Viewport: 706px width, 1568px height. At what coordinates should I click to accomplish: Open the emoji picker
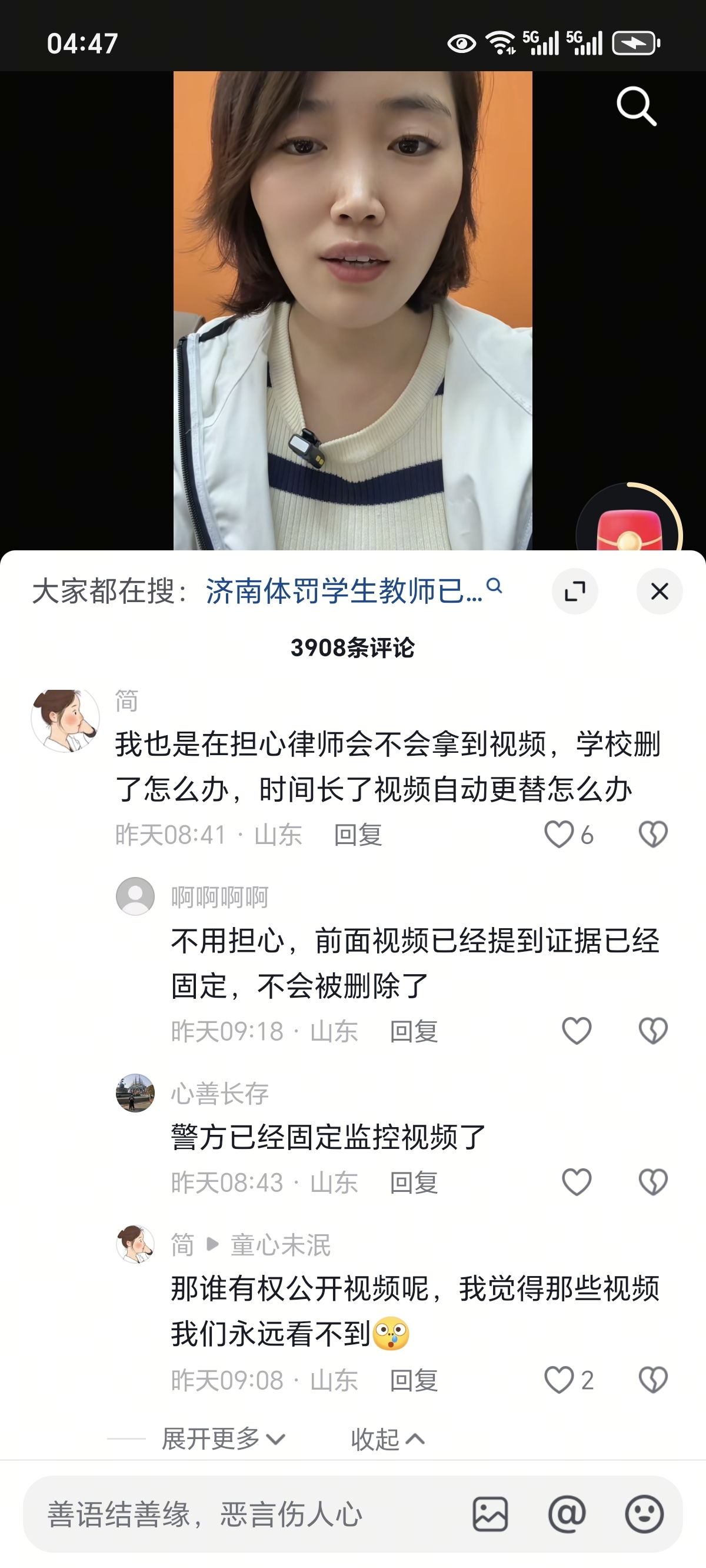click(x=644, y=1514)
